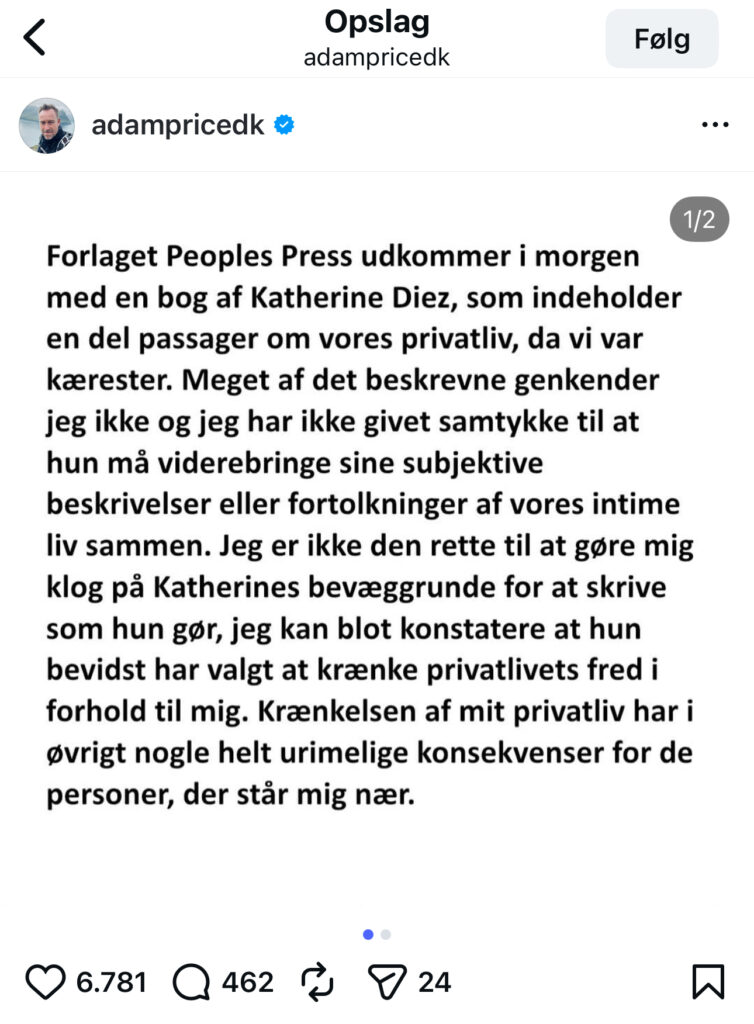Image resolution: width=754 pixels, height=1024 pixels.
Task: Repost this post
Action: pos(317,982)
